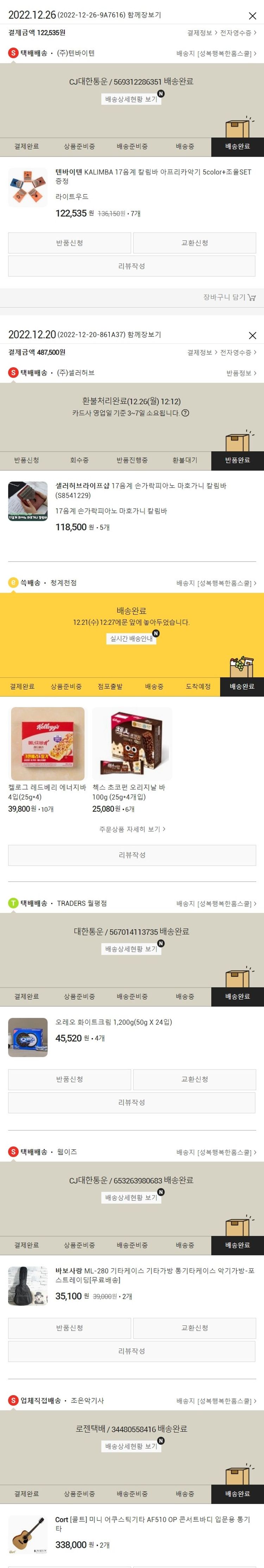Close the 2022.12.26 order section
Viewport: 264px width, 1568px height.
click(252, 16)
